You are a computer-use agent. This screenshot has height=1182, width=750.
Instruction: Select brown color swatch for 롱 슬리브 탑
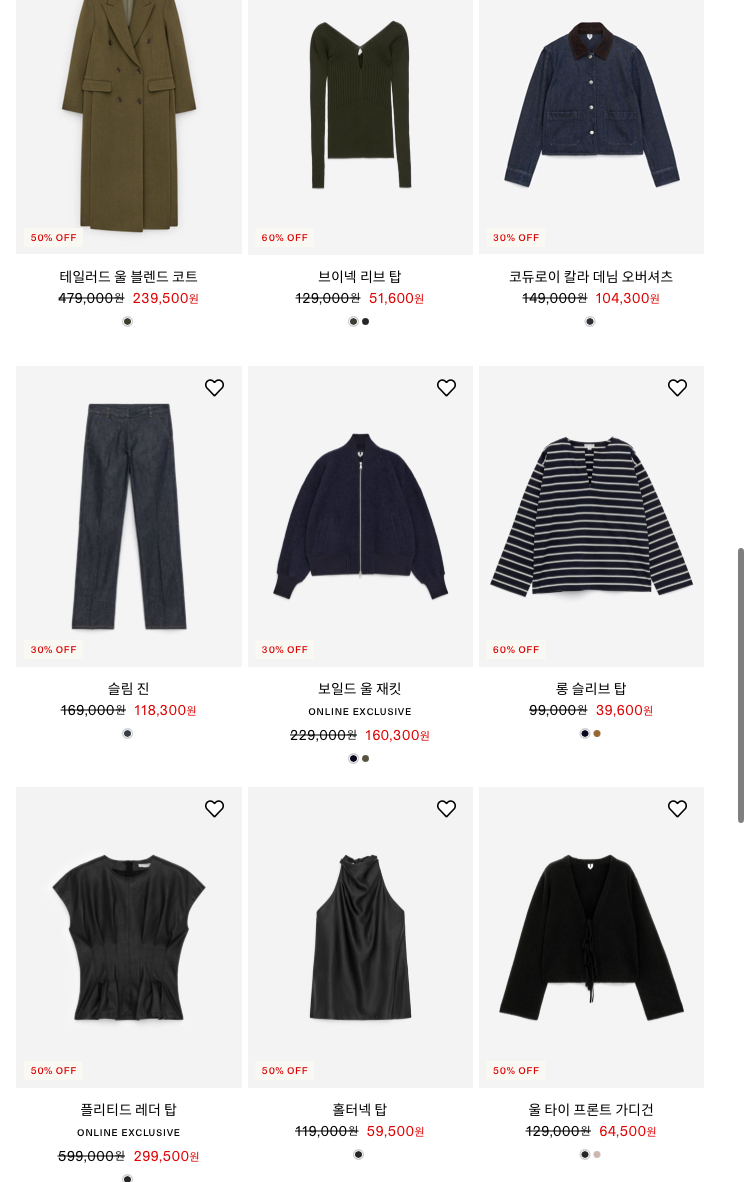tap(597, 734)
